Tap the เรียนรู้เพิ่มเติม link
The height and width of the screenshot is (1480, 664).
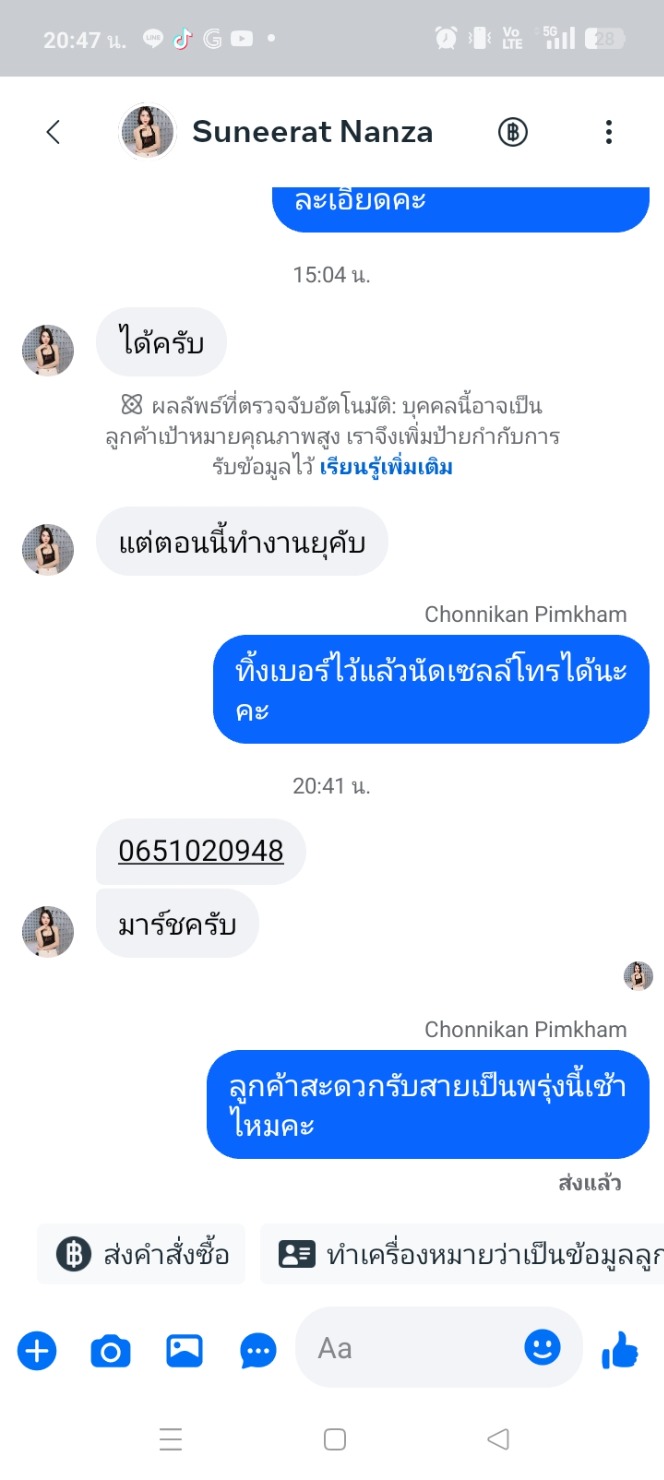386,467
